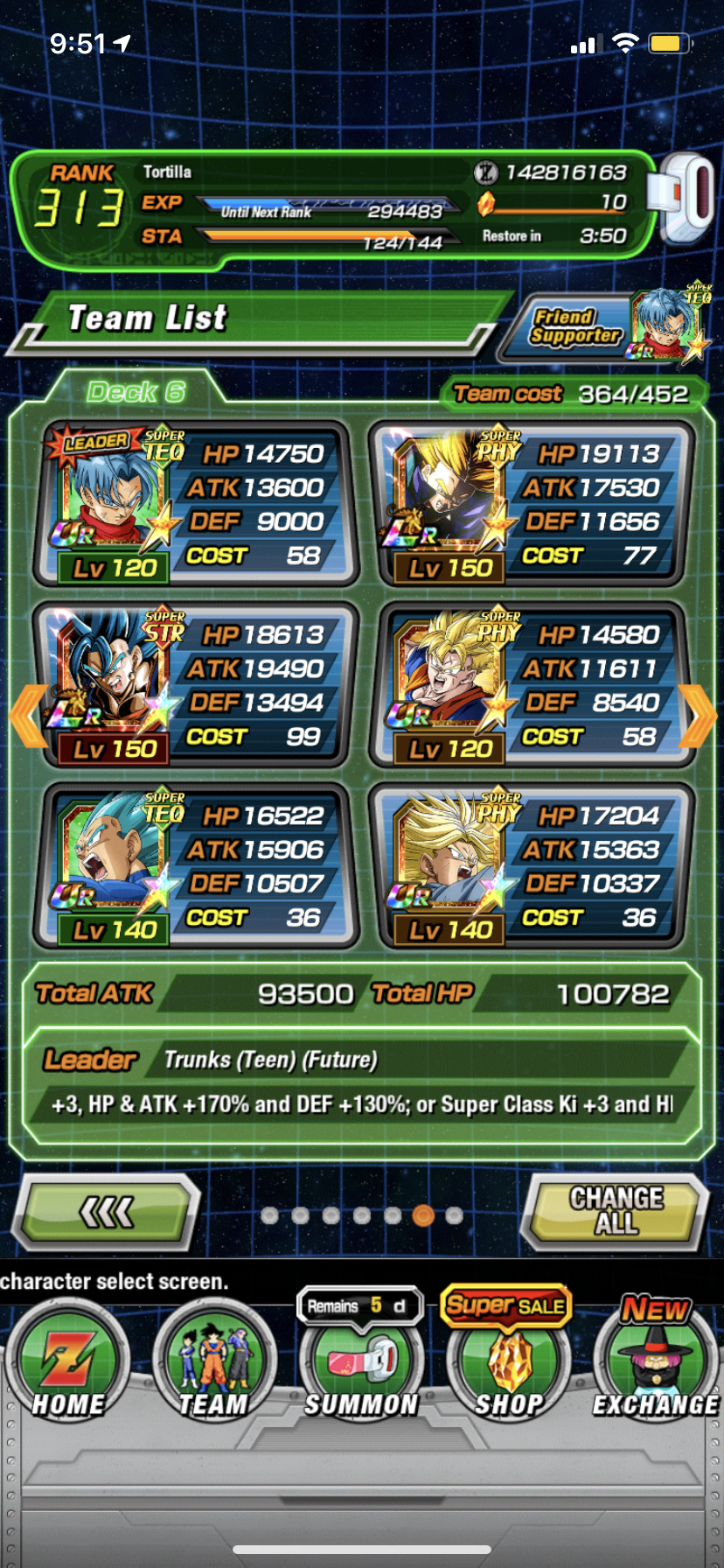Go to the next deck with right arrow
Screen dimensions: 724x1568
[x=697, y=716]
